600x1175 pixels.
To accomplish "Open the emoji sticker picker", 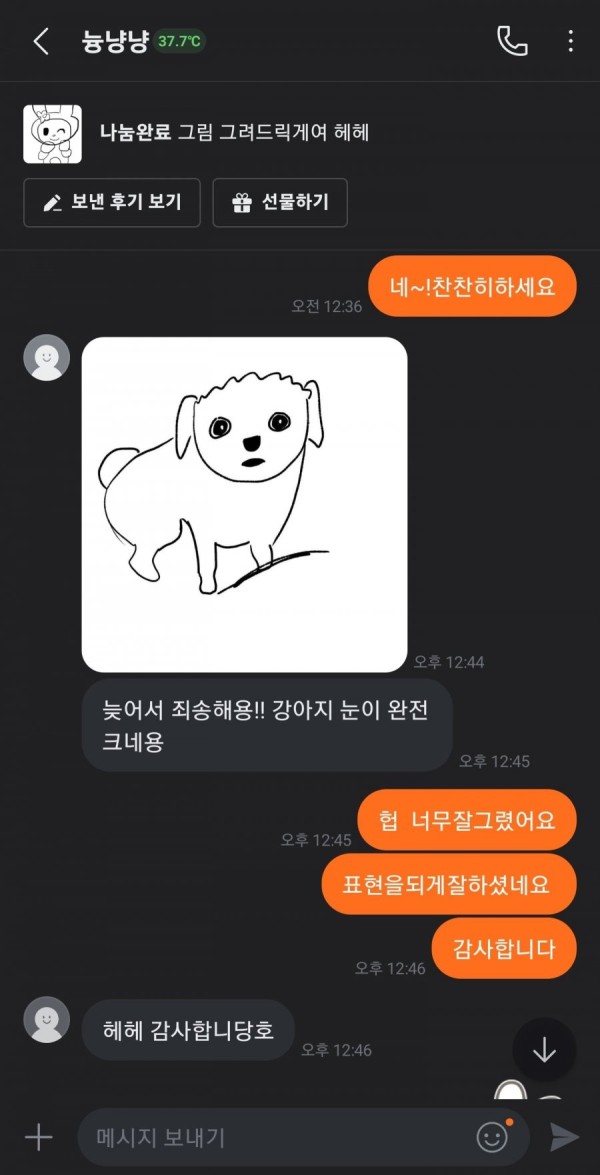I will point(492,1137).
